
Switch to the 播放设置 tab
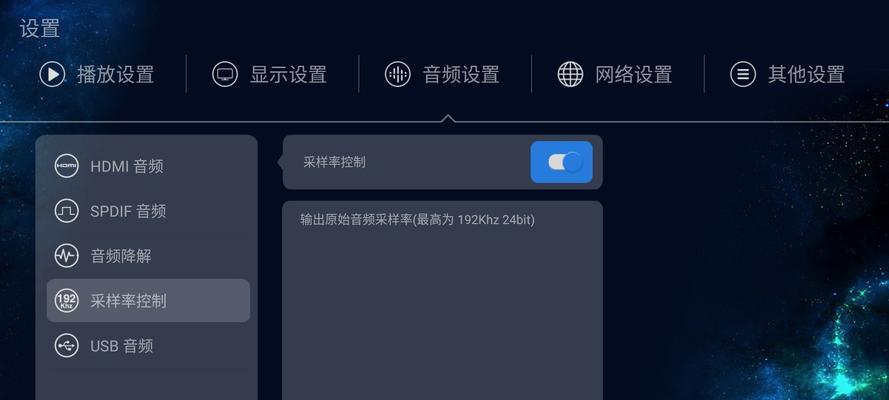pos(97,74)
